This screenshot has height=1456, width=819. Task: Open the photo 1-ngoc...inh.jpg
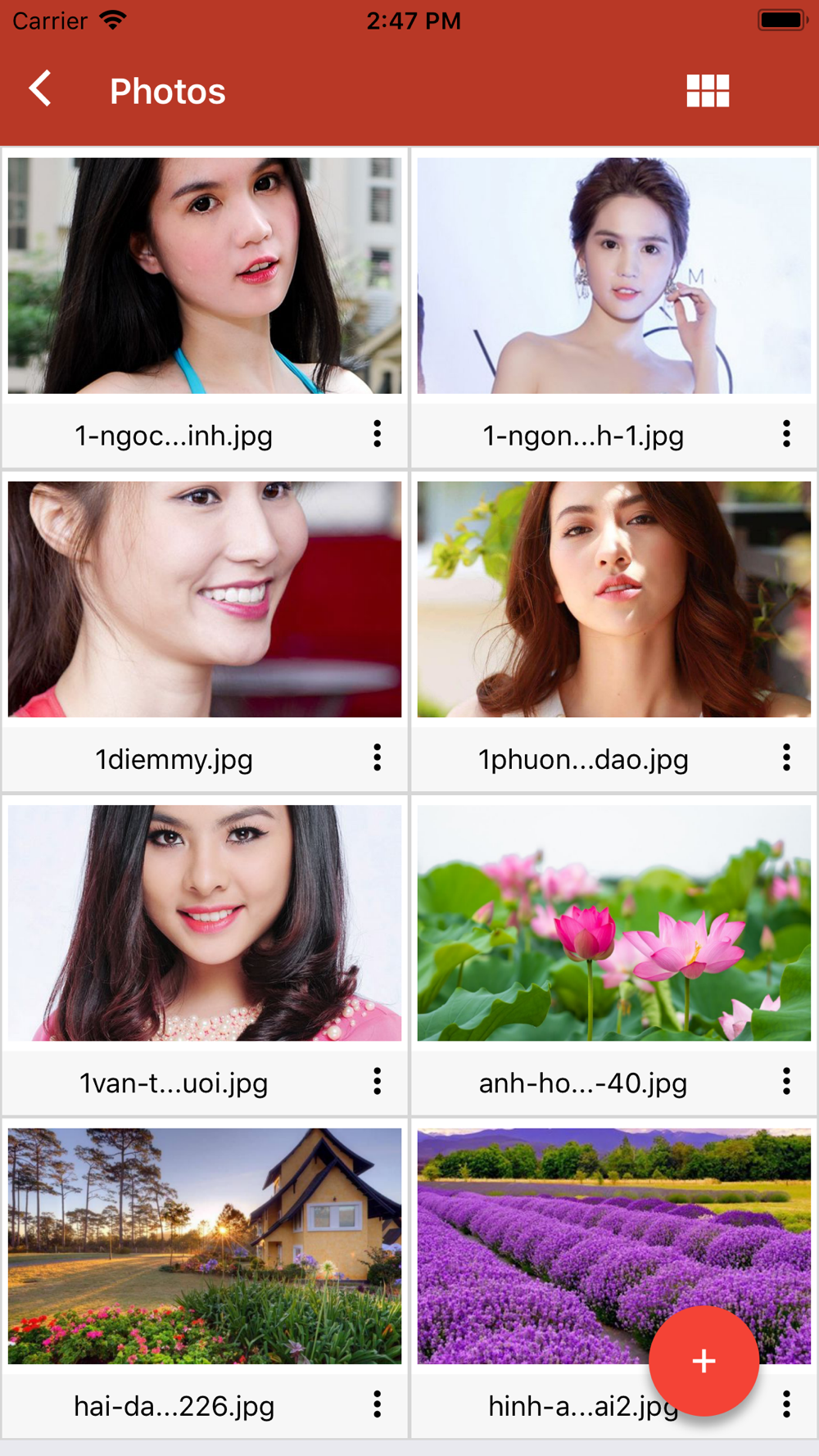pyautogui.click(x=205, y=276)
